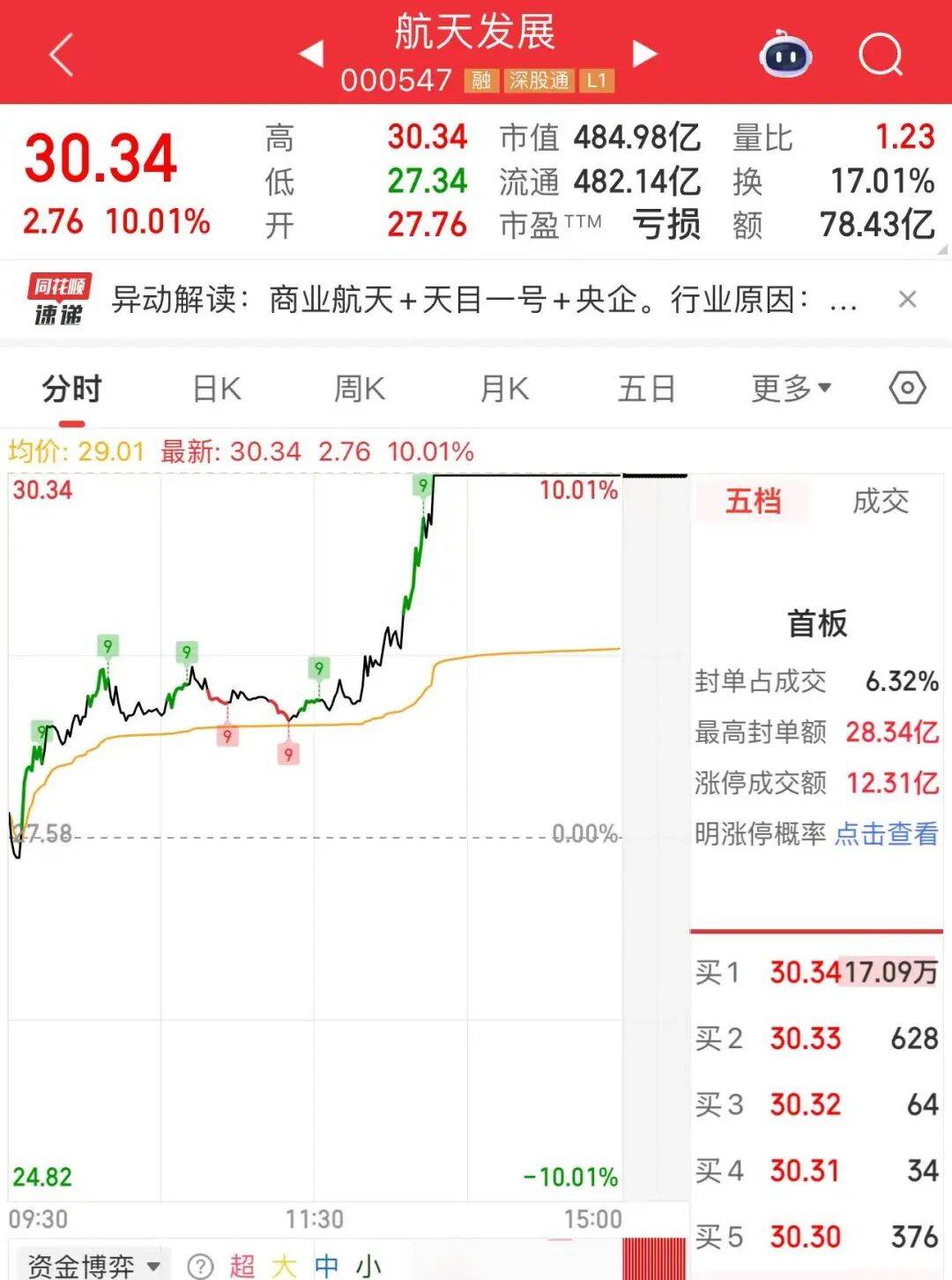The height and width of the screenshot is (1280, 952).
Task: Expand the 资金博弈 indicator dropdown
Action: pyautogui.click(x=93, y=1266)
